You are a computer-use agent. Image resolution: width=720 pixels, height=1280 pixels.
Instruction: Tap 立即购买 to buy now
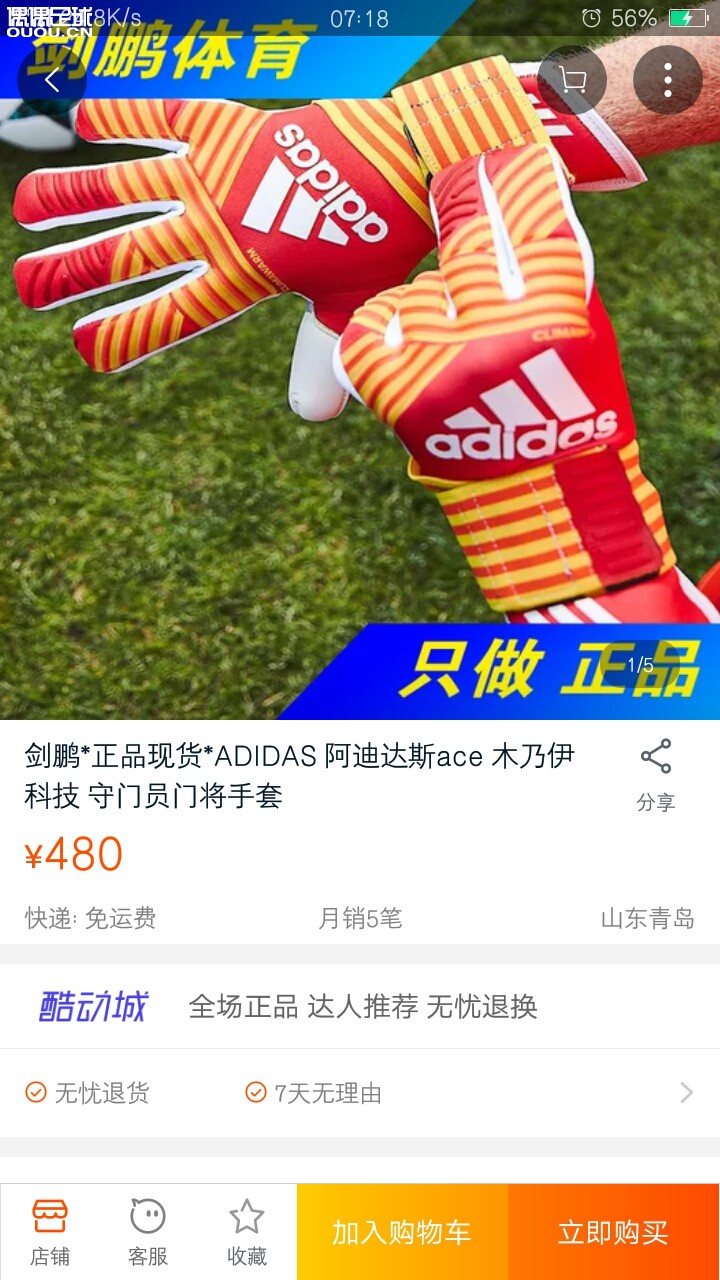613,1232
